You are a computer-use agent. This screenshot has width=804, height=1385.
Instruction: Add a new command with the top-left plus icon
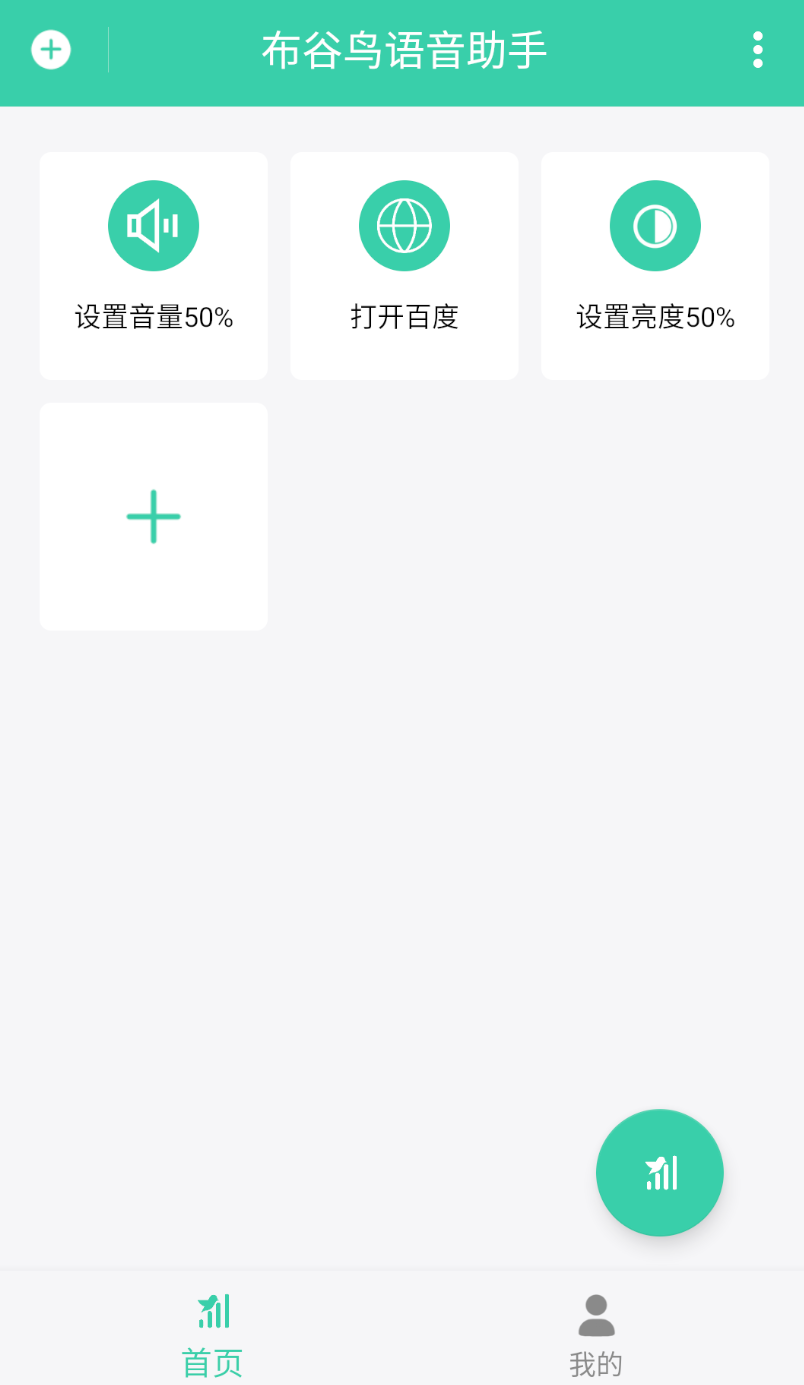click(50, 49)
